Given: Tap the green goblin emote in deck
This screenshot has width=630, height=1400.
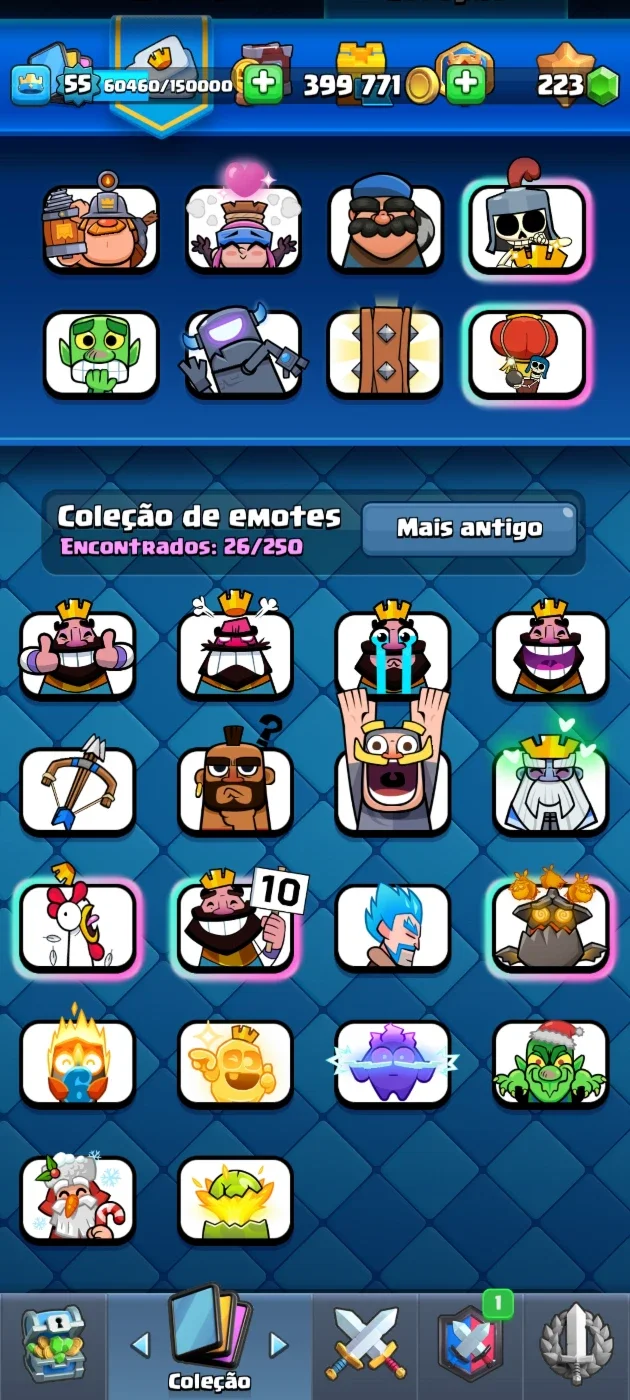Looking at the screenshot, I should pyautogui.click(x=101, y=354).
